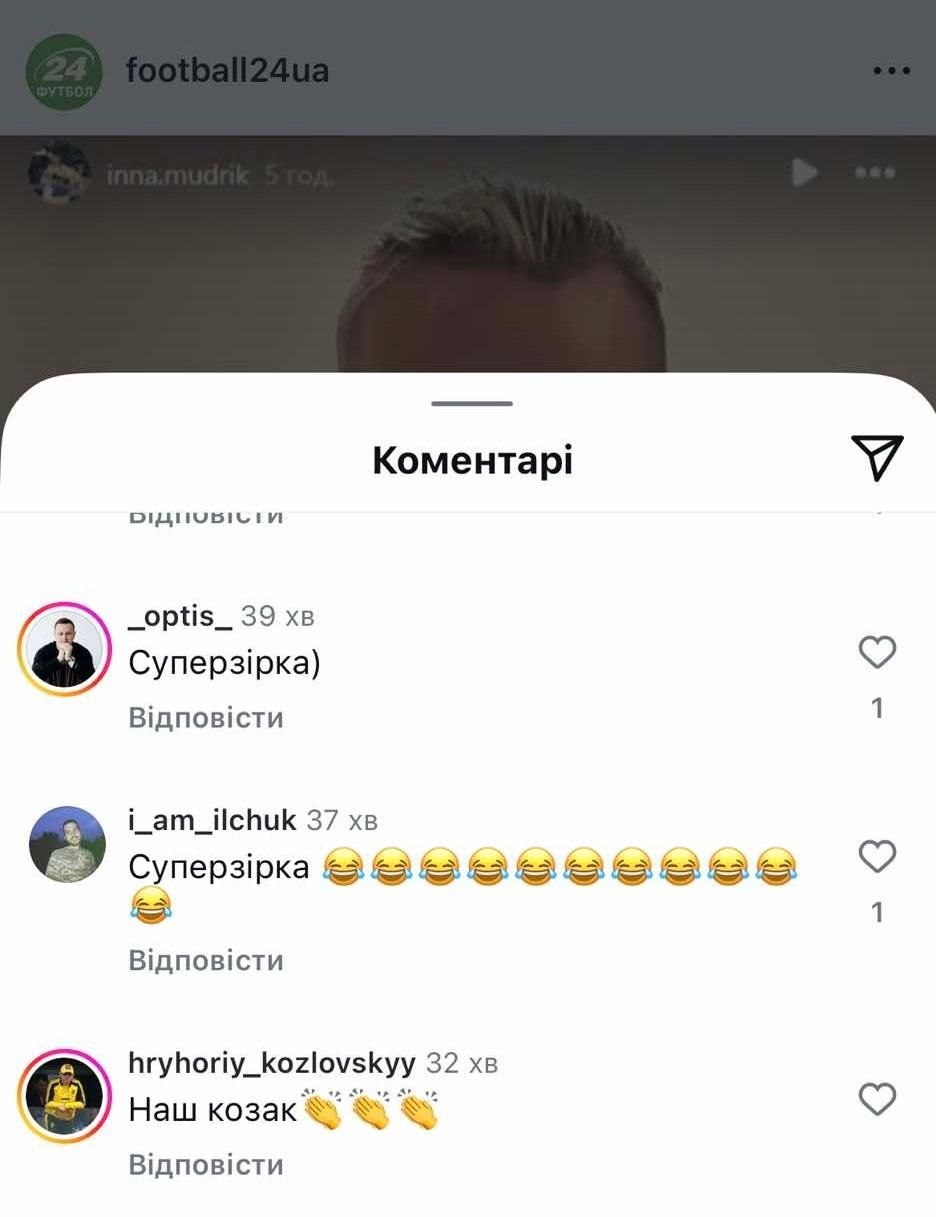Share the post via the paper plane icon

[x=877, y=458]
